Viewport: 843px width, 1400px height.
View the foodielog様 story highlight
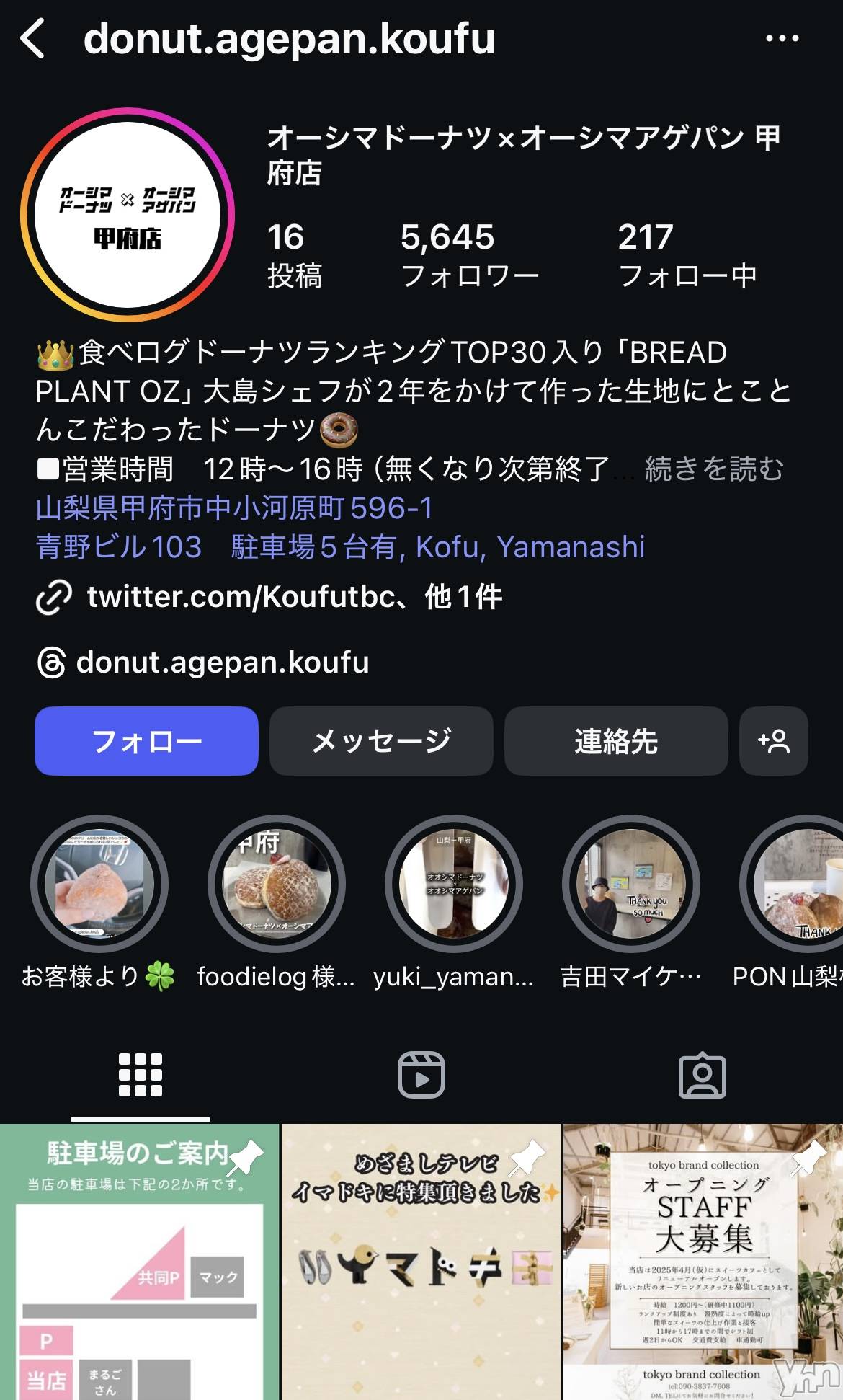click(x=277, y=888)
